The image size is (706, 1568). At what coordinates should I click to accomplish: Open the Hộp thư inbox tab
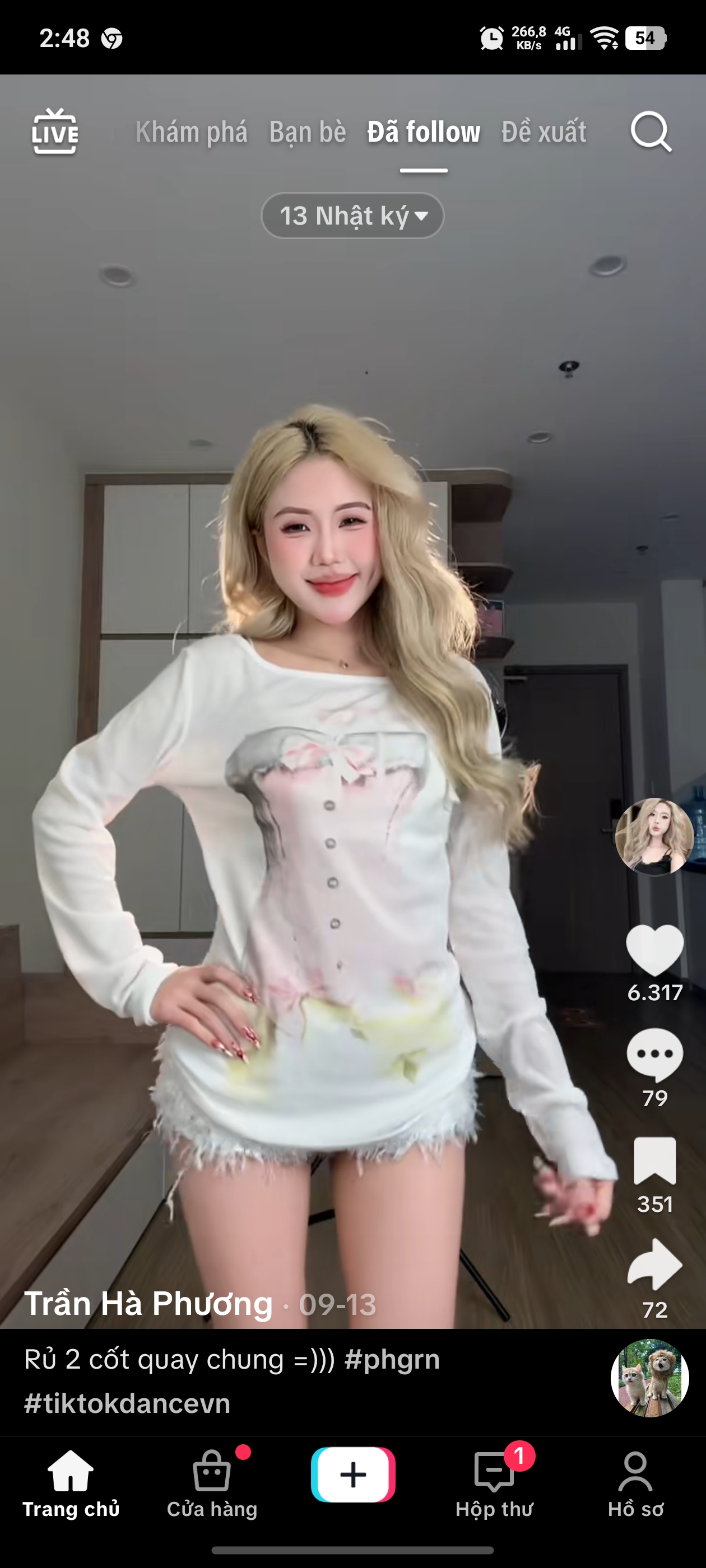click(x=494, y=1484)
